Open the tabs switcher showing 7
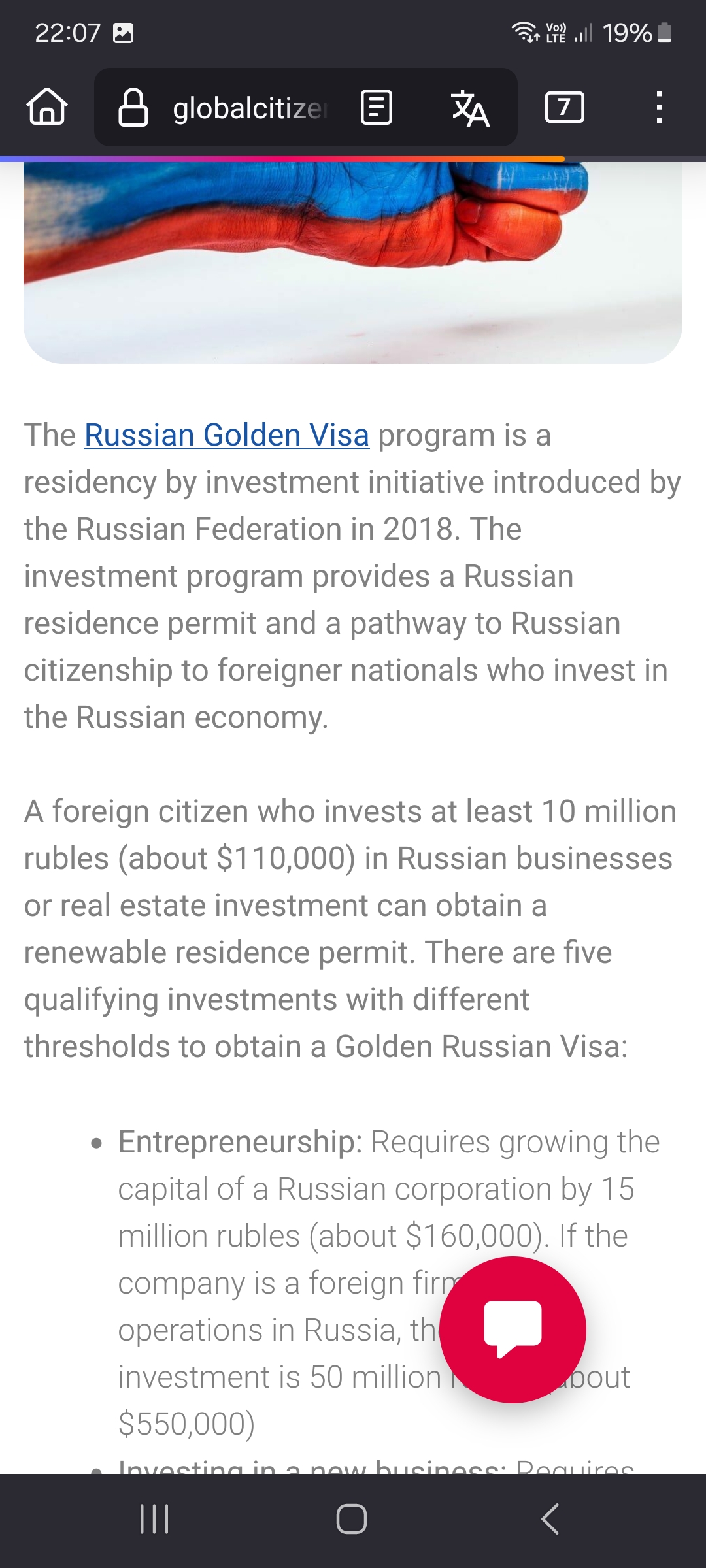The height and width of the screenshot is (1568, 706). [565, 107]
